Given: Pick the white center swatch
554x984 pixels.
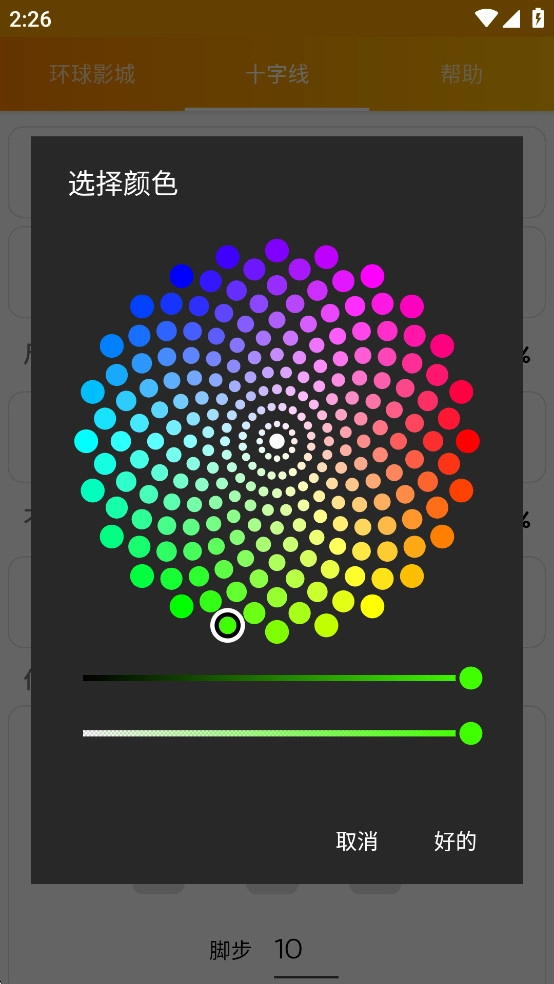Looking at the screenshot, I should click(277, 441).
